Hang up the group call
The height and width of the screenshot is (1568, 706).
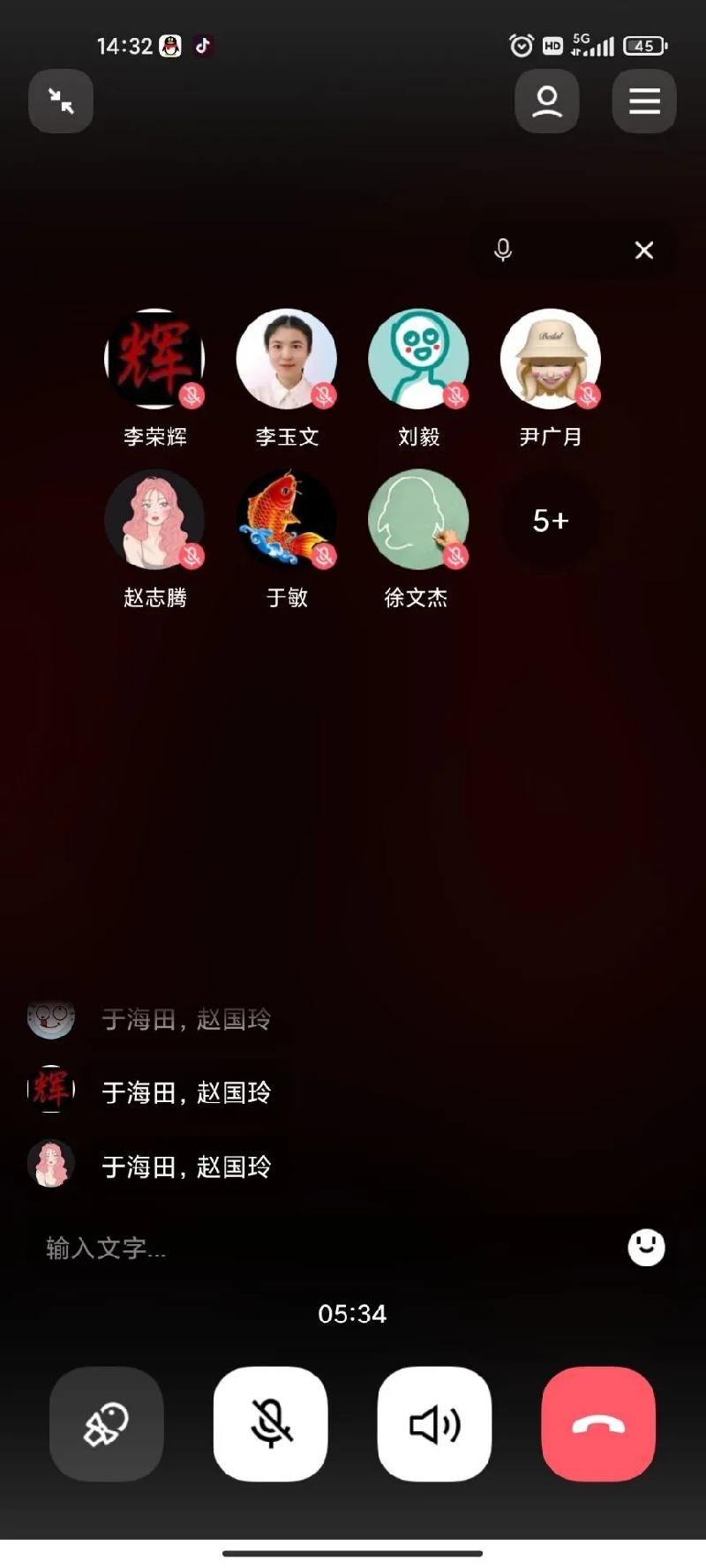tap(598, 1423)
